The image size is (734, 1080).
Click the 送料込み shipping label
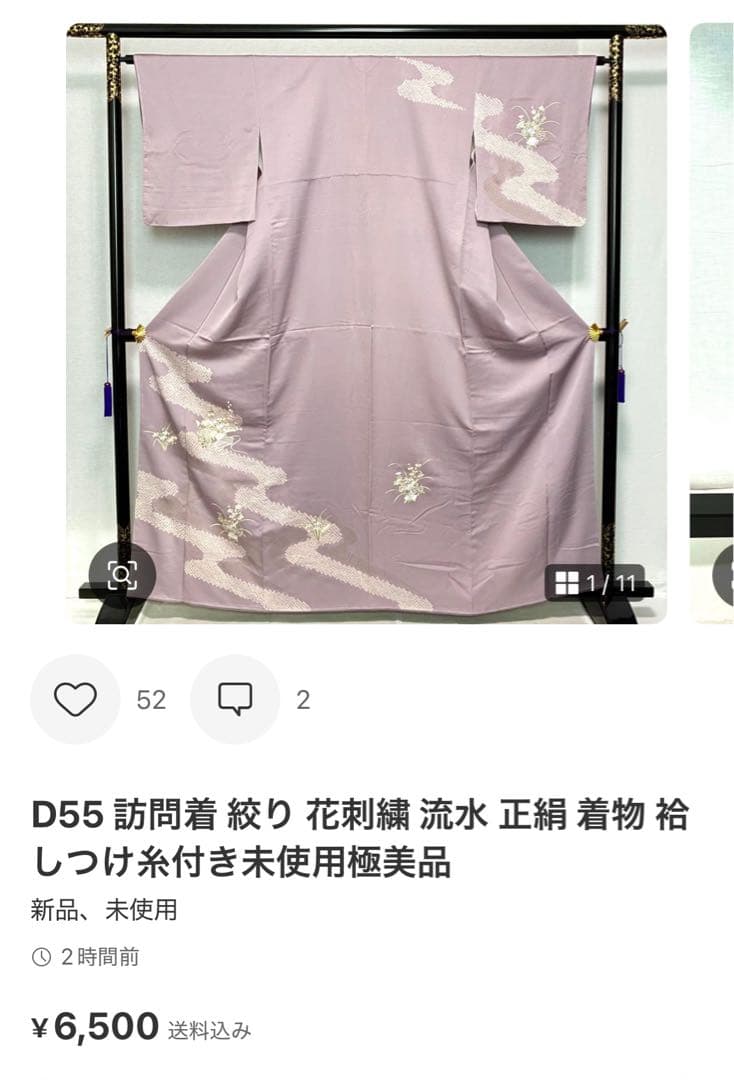(210, 1028)
